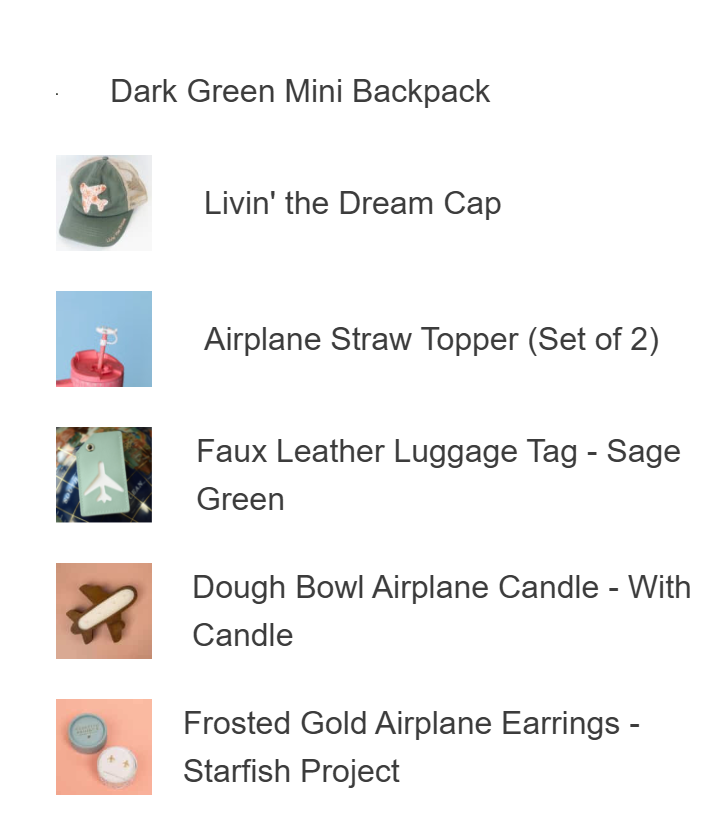This screenshot has height=832, width=728.
Task: Open Frosted Gold Airplane Earrings listing
Action: [411, 746]
